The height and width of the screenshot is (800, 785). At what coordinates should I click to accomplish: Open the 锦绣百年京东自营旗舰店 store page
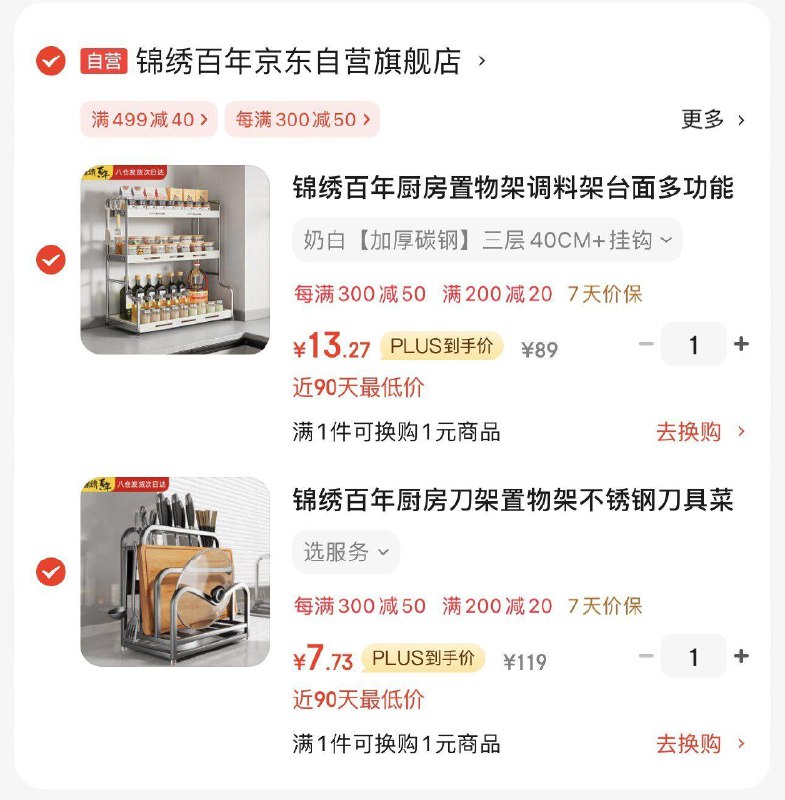(x=298, y=62)
